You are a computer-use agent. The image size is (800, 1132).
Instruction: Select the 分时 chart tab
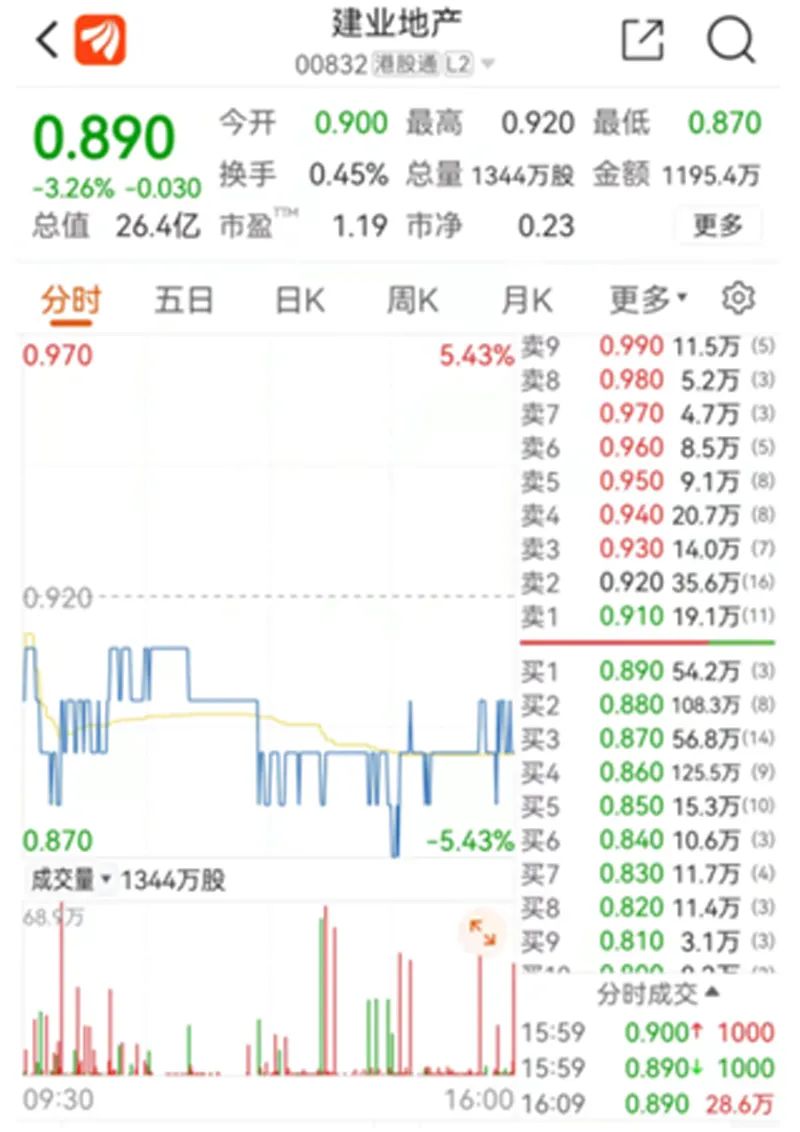tap(70, 299)
